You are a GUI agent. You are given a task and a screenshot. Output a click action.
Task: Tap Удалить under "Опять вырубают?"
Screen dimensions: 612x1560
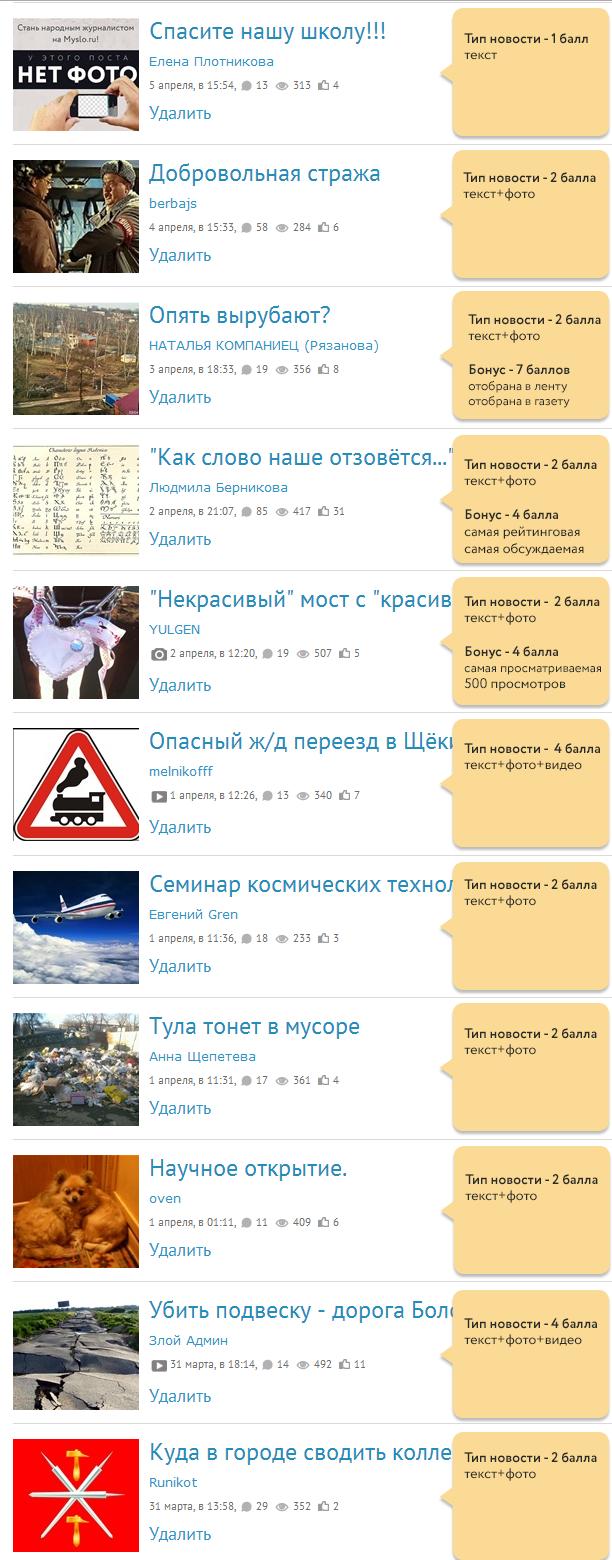(x=180, y=397)
